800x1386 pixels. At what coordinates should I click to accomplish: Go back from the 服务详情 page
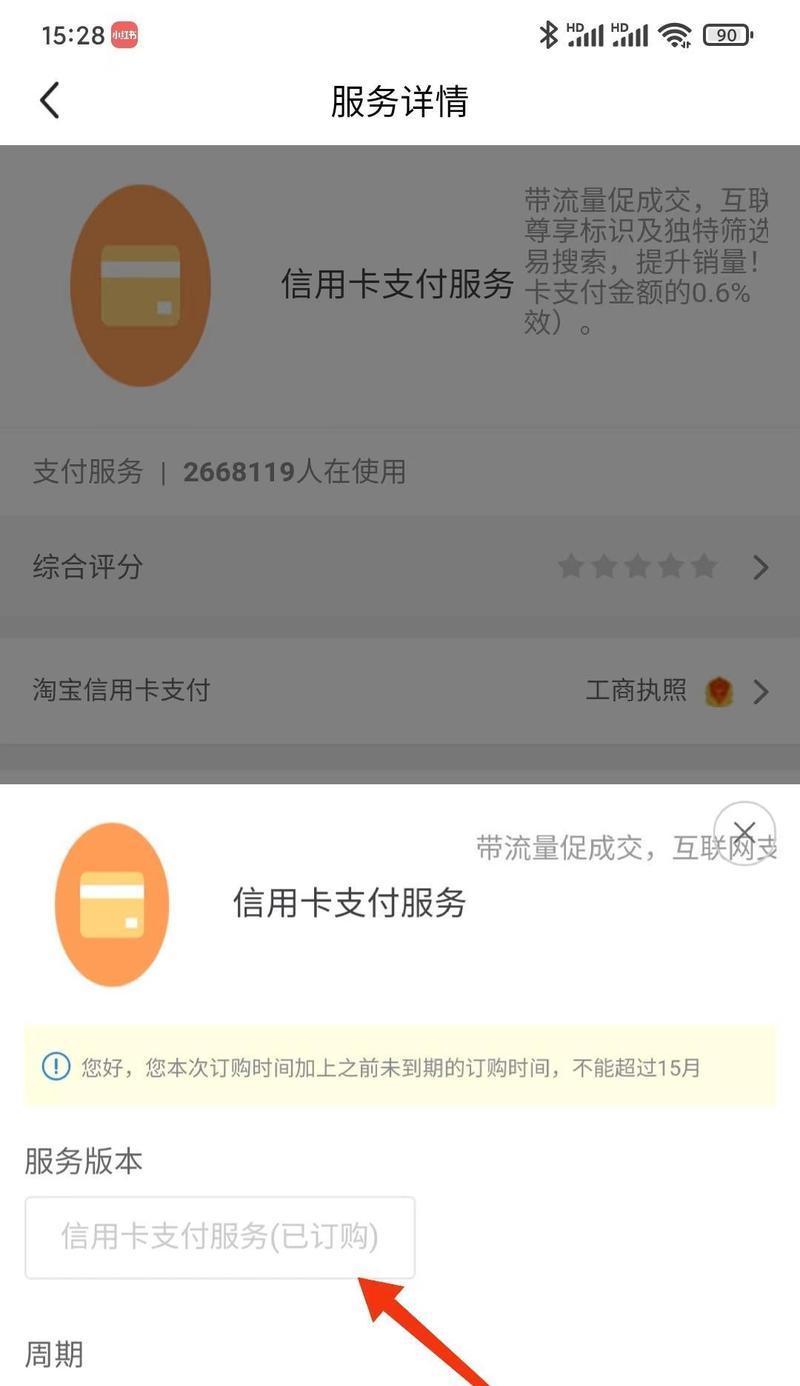pos(50,101)
